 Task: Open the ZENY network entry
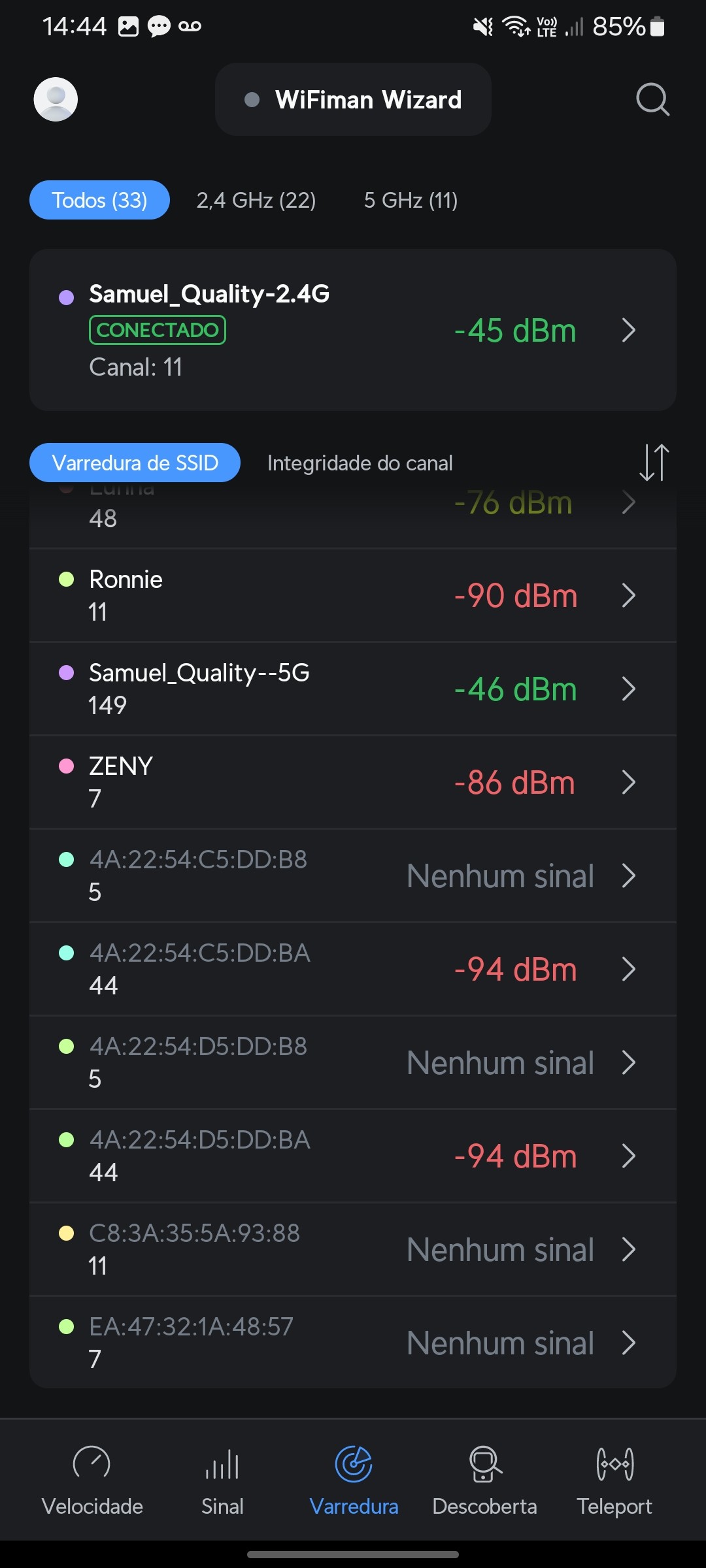(x=353, y=782)
